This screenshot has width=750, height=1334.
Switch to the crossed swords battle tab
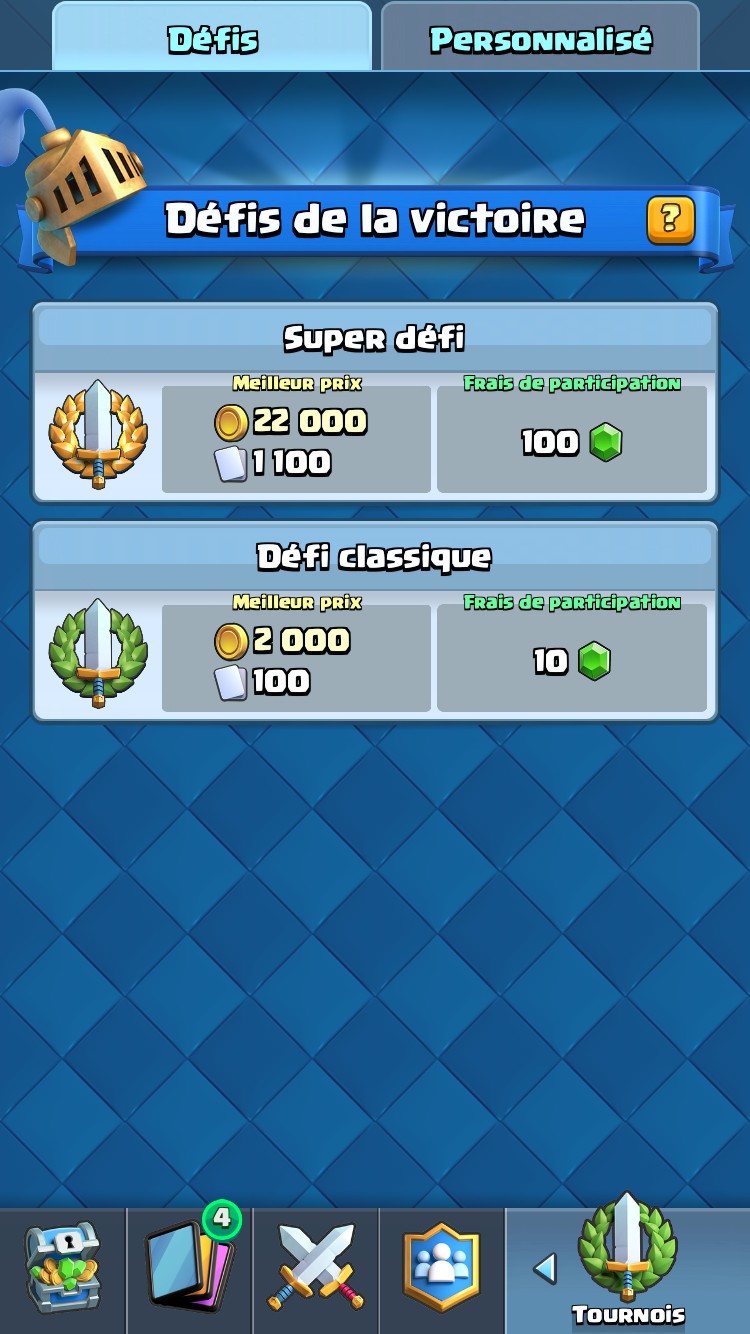click(316, 1270)
